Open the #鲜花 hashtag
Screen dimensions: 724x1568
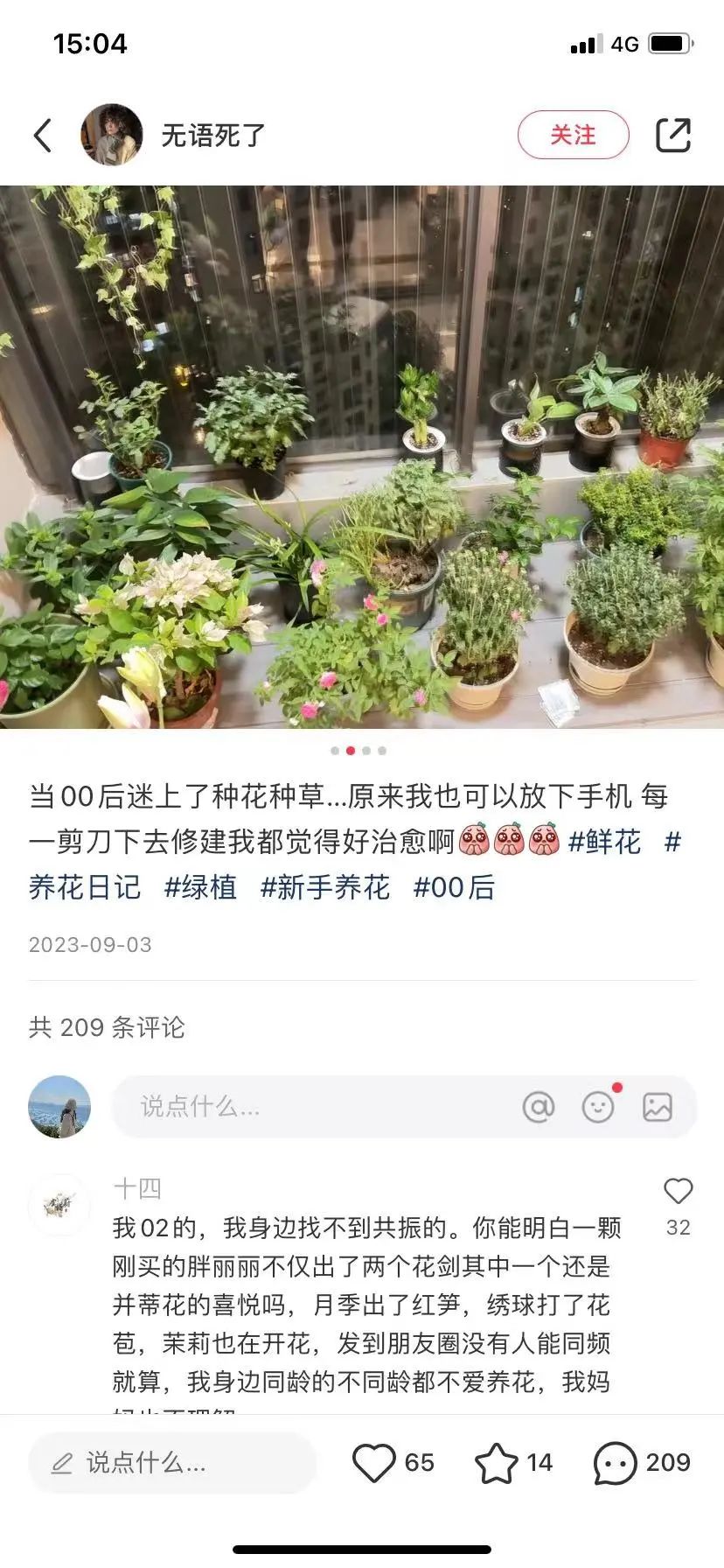tap(604, 842)
